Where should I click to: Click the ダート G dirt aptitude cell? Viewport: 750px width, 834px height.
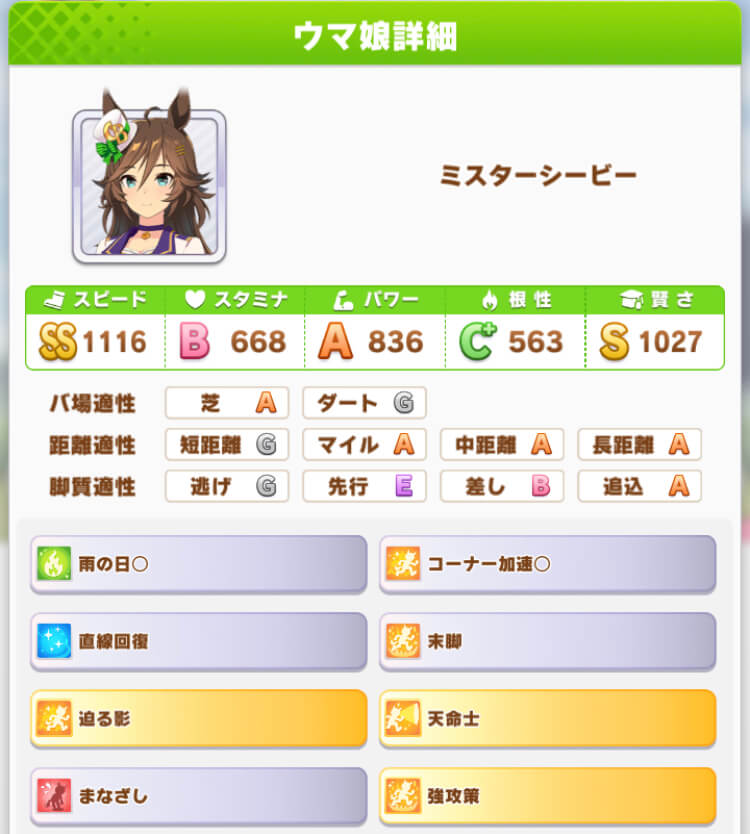(364, 403)
